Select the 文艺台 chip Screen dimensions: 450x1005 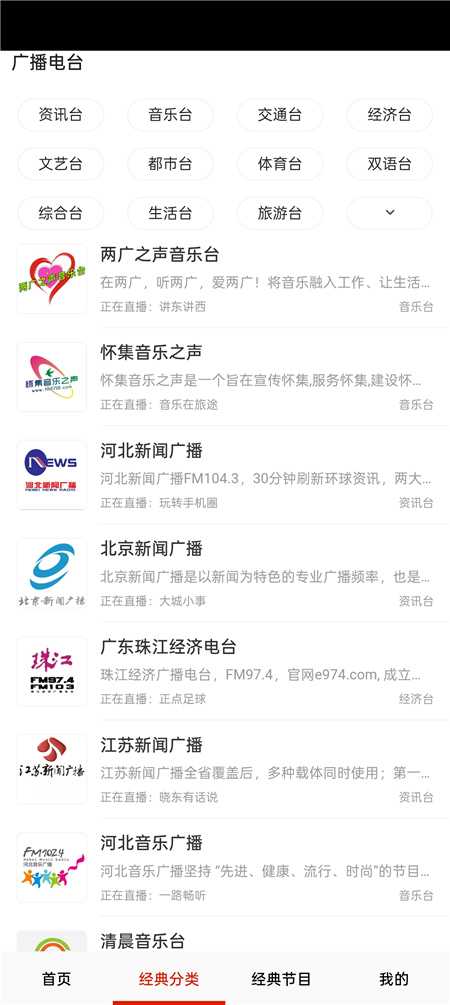[x=60, y=164]
